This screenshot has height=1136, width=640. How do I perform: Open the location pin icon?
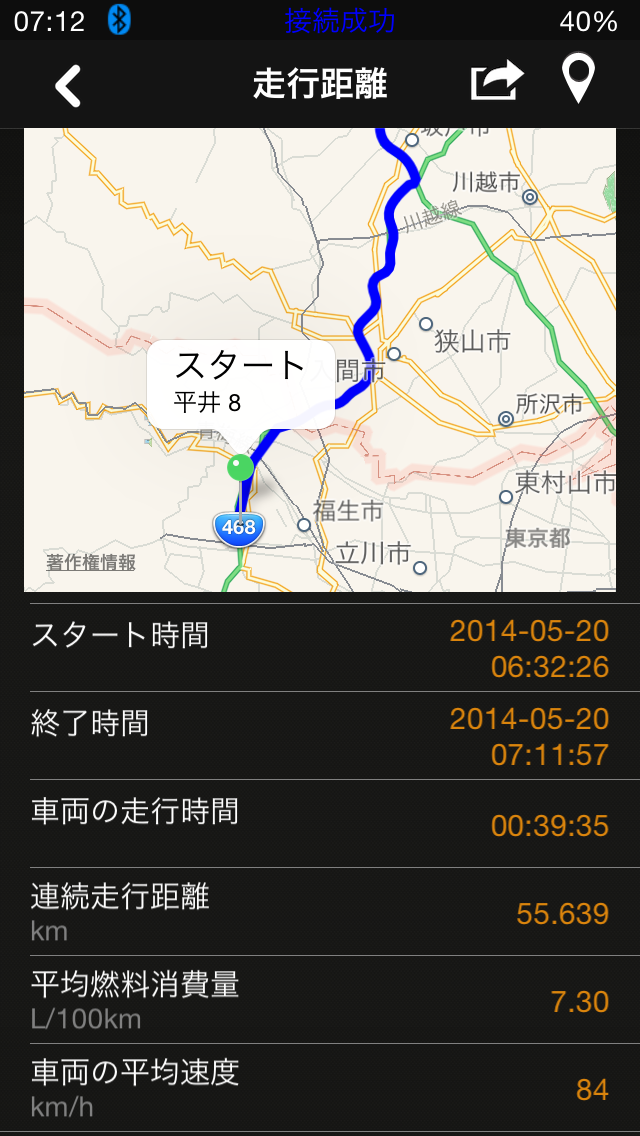point(579,80)
